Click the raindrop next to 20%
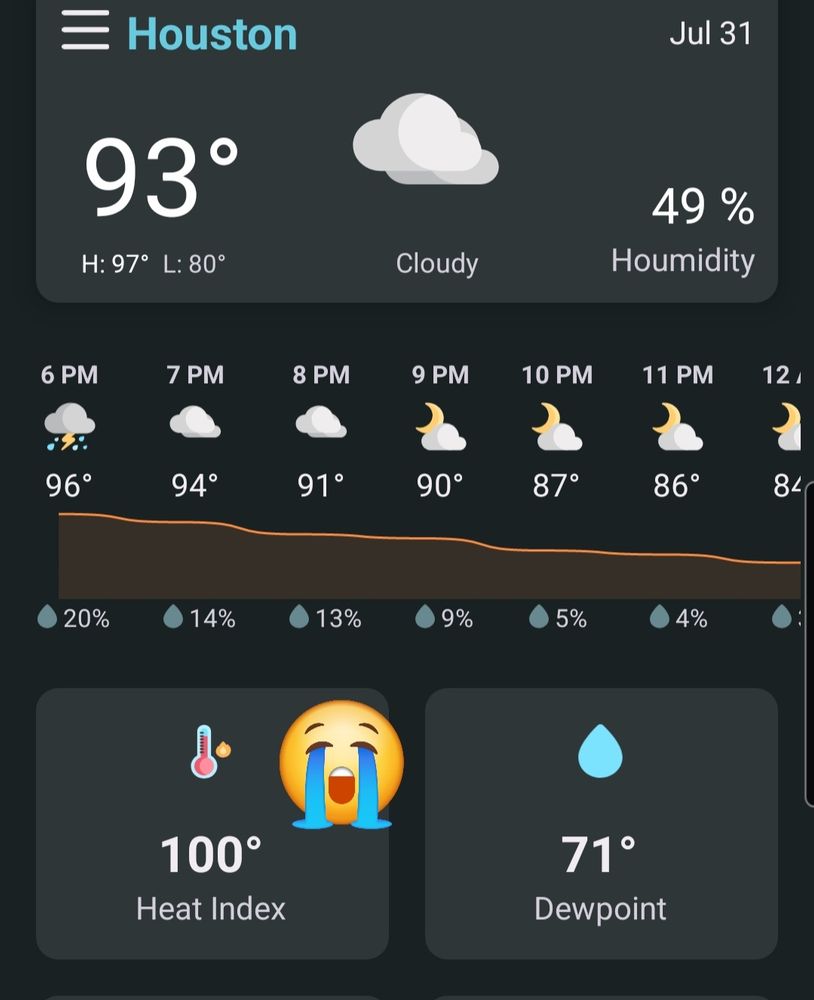This screenshot has height=1000, width=814. click(46, 617)
